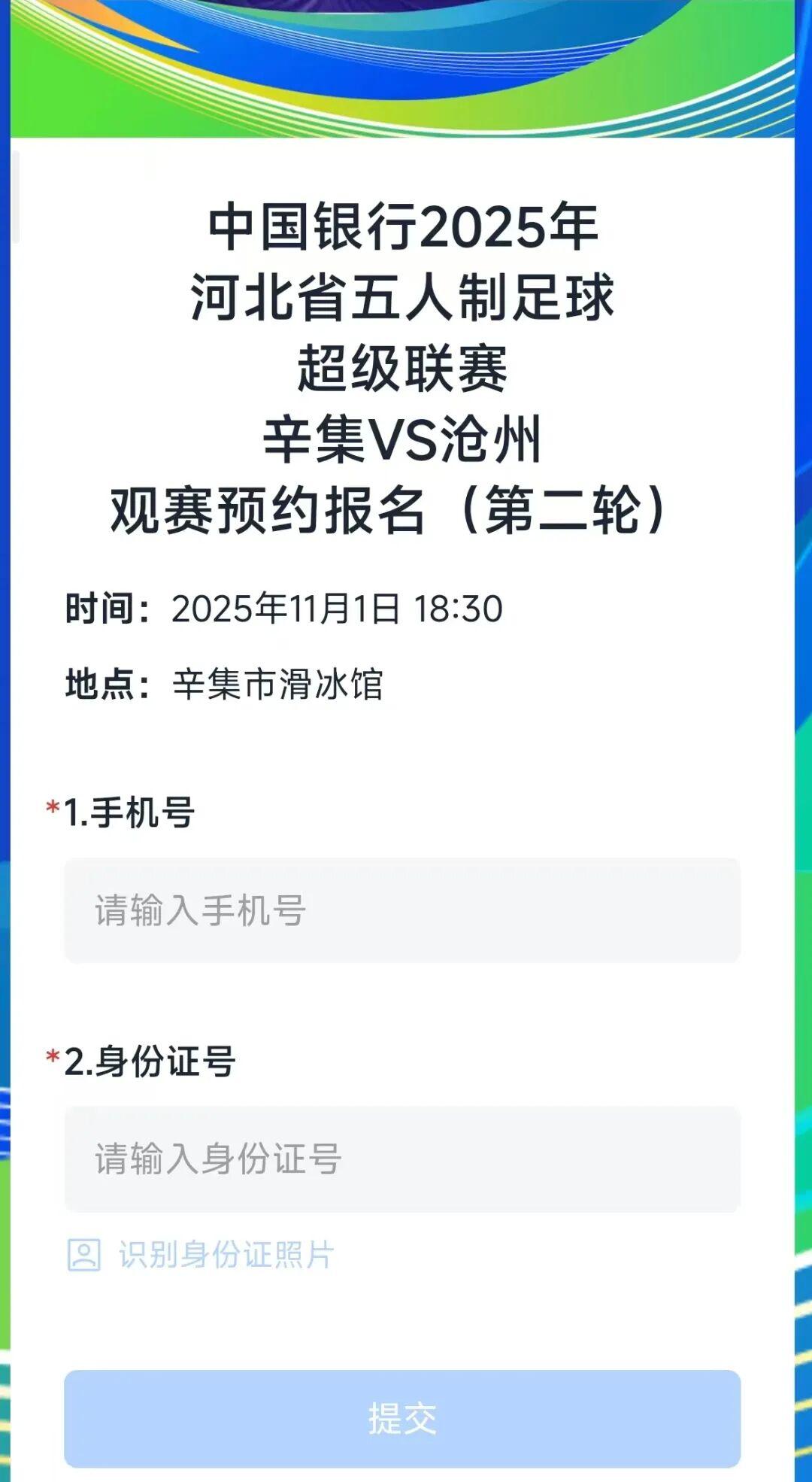Submit the form with 提交 button
Screen dimensions: 812x1482
[x=402, y=1419]
